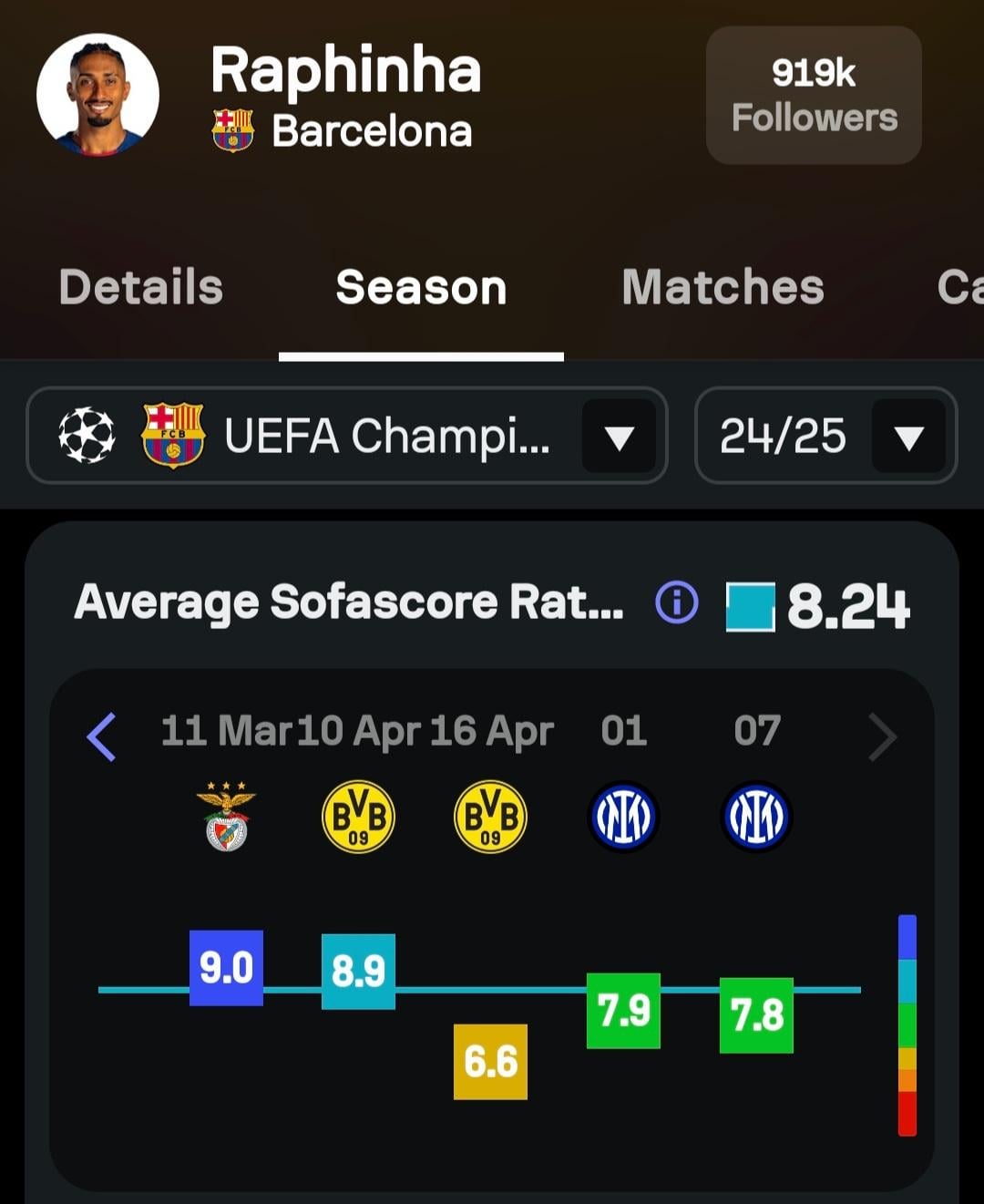Screen dimensions: 984x1204
Task: Open the 7.9 rating match against Inter
Action: (x=623, y=1011)
